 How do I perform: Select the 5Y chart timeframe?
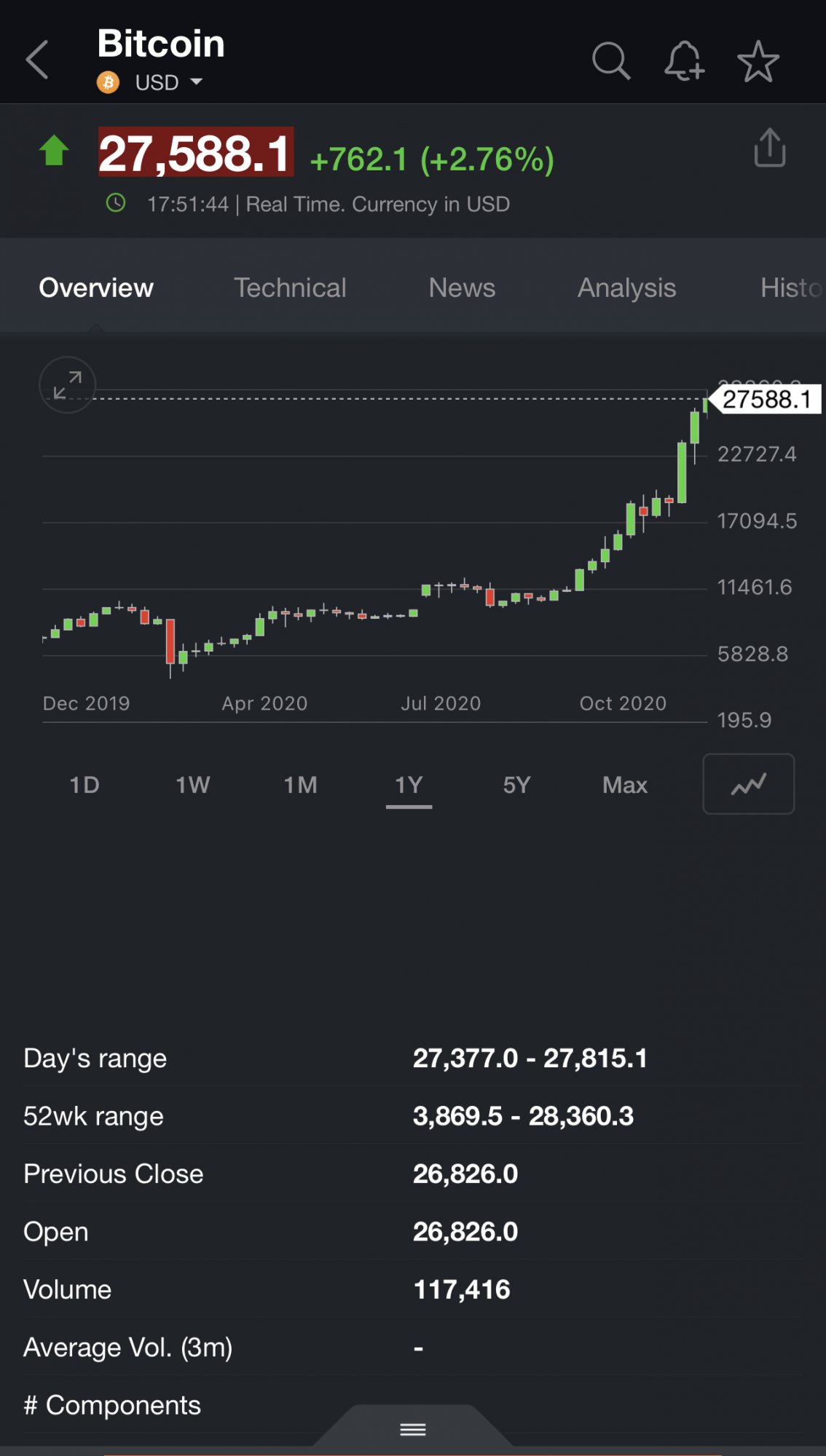point(516,785)
